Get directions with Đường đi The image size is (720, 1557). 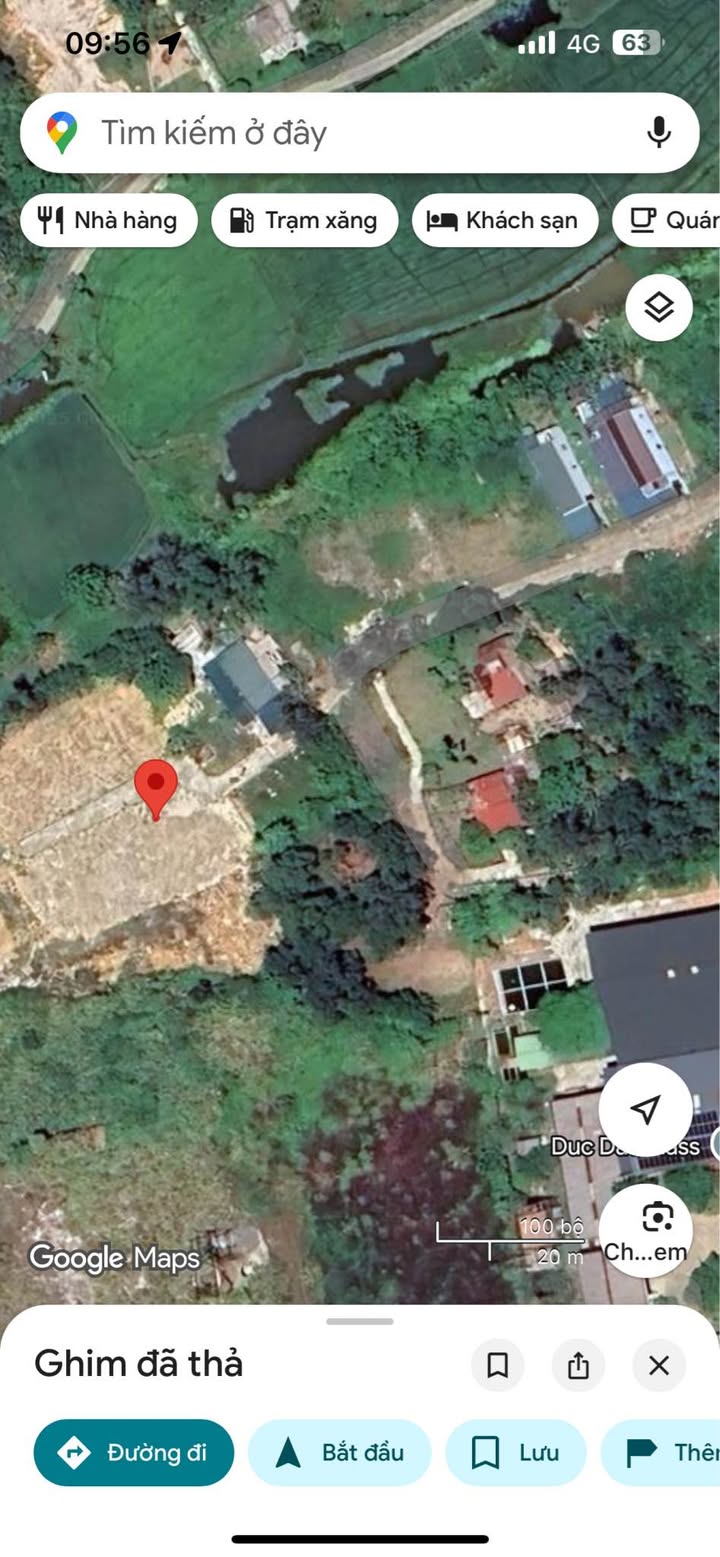[x=134, y=1452]
